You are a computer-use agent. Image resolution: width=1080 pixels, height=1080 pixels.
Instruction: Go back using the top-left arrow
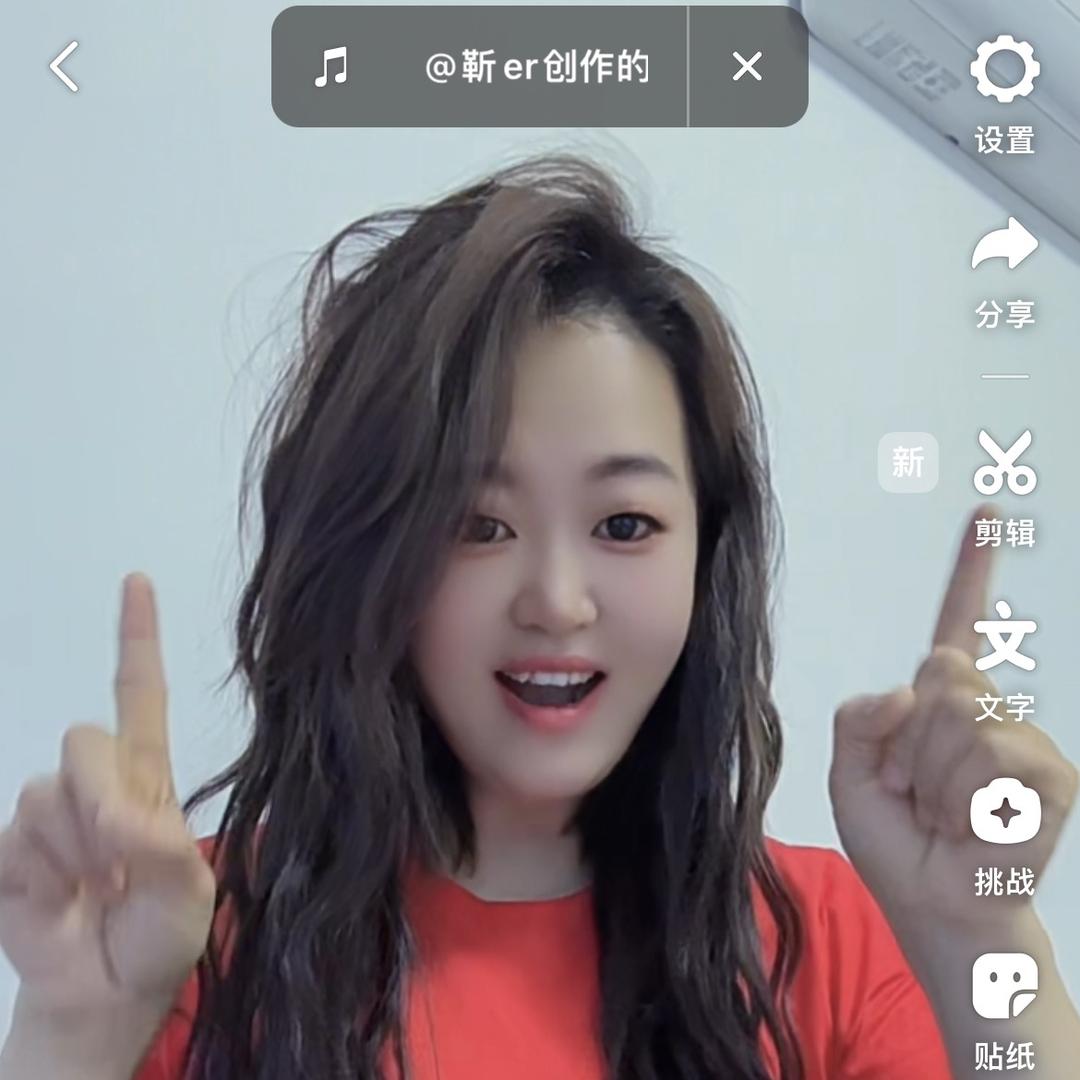point(64,68)
